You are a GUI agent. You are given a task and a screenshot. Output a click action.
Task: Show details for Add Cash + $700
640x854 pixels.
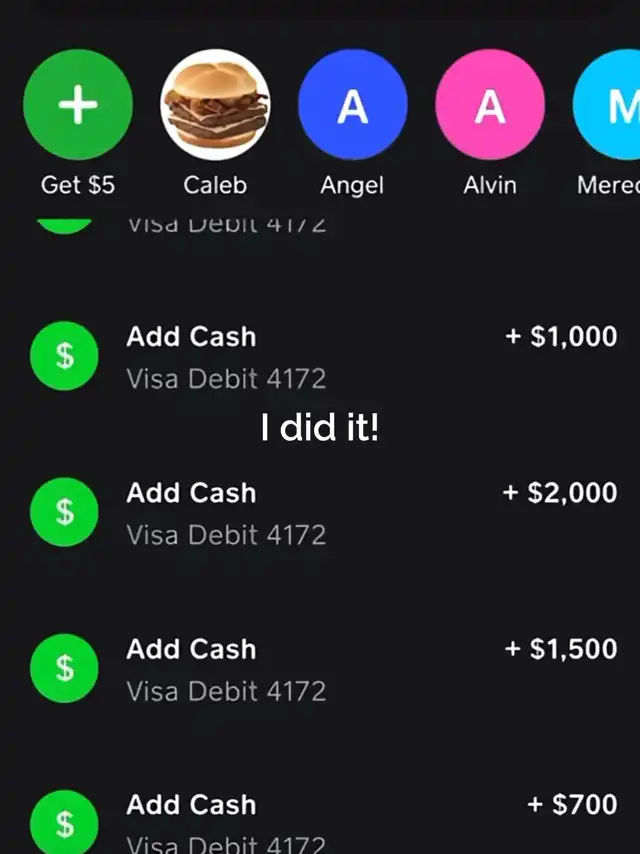320,822
